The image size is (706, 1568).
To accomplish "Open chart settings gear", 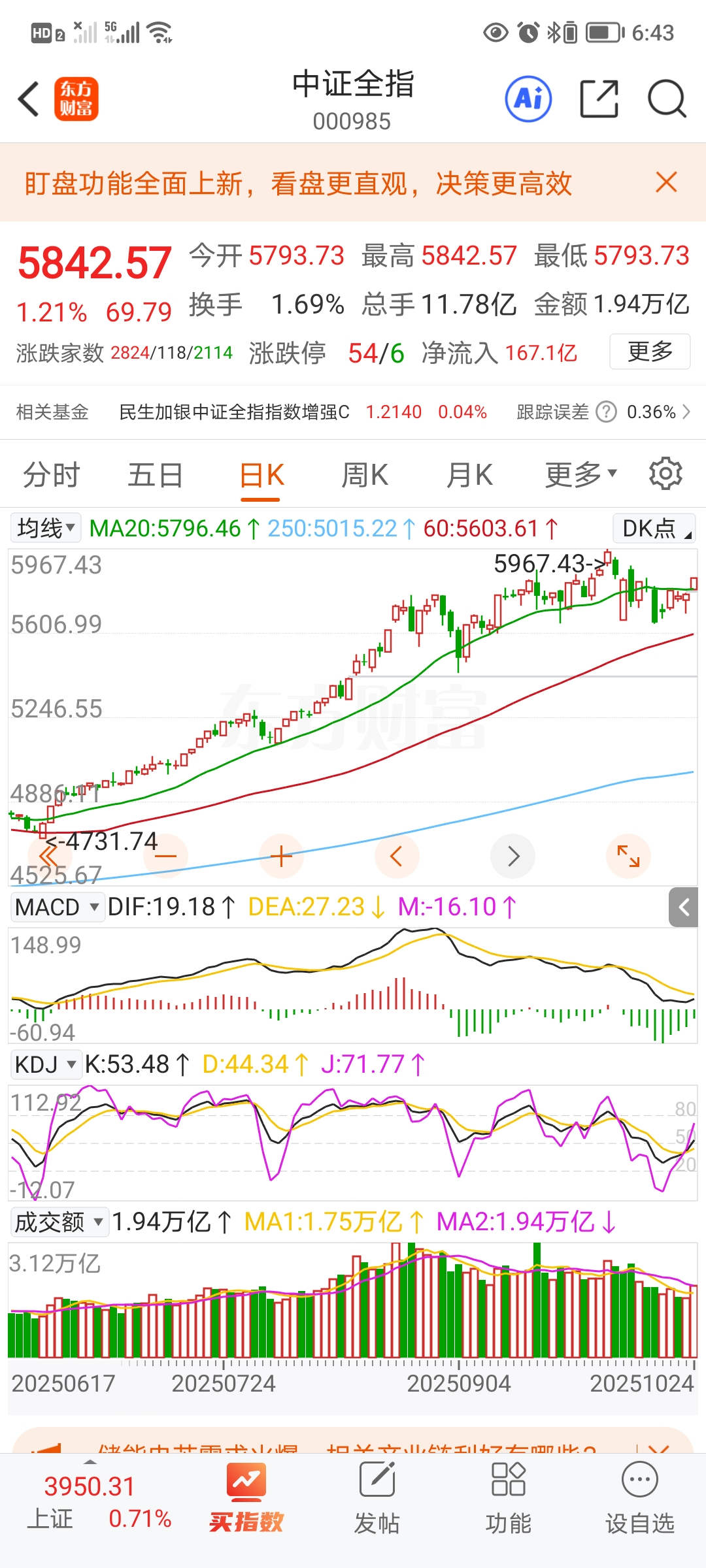I will [665, 474].
